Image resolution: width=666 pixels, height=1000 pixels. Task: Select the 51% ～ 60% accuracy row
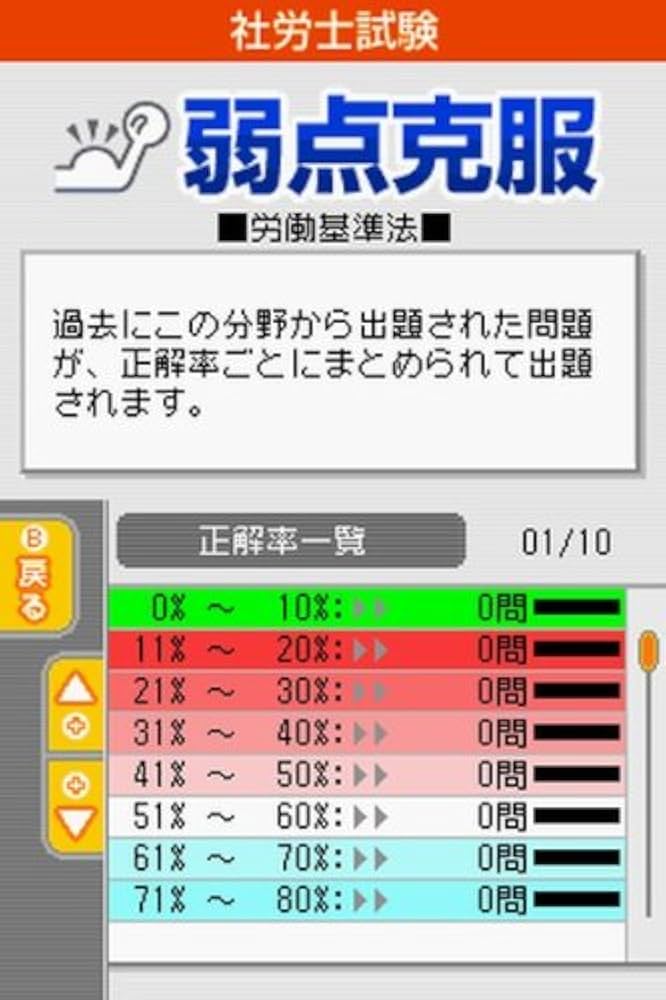point(366,816)
